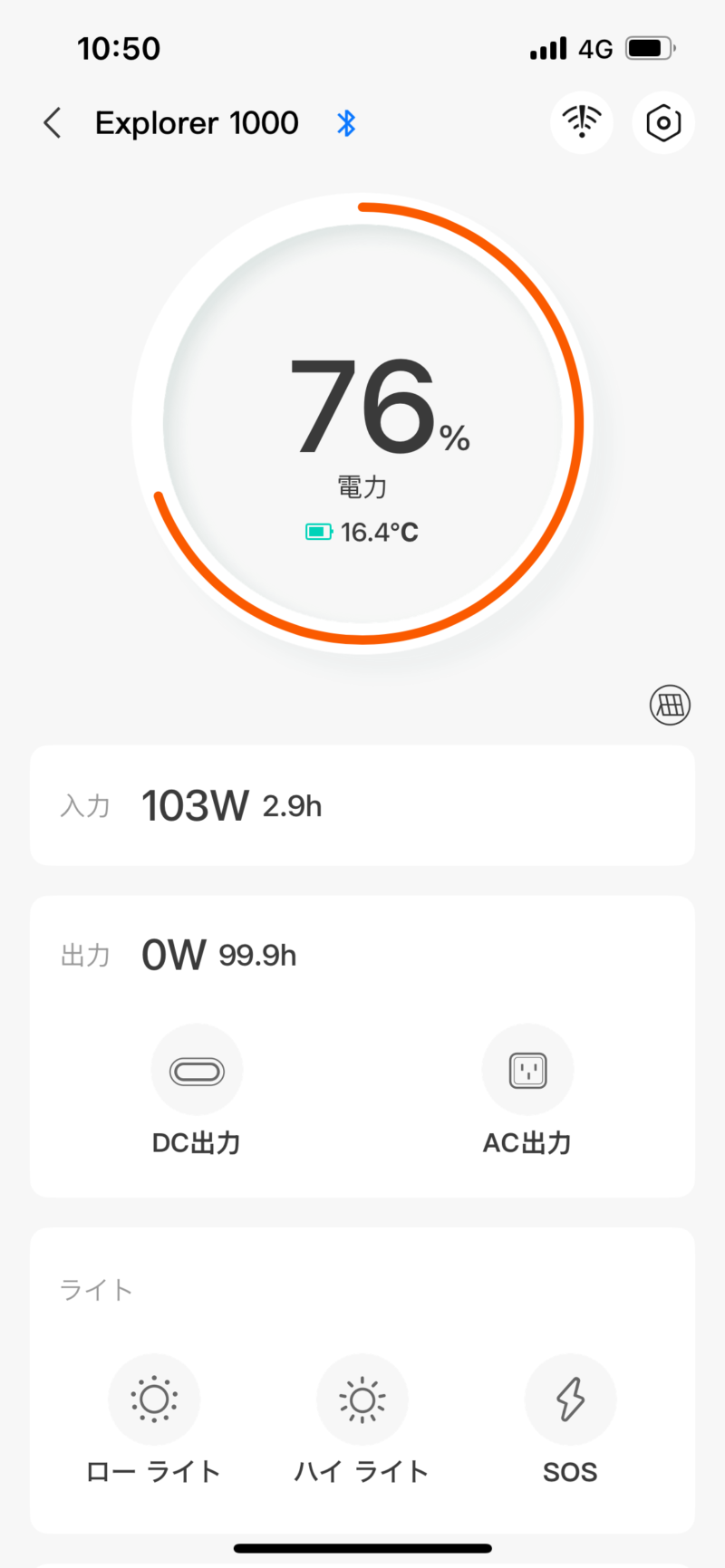Tap the solar panel icon
The height and width of the screenshot is (1568, 725).
[670, 705]
